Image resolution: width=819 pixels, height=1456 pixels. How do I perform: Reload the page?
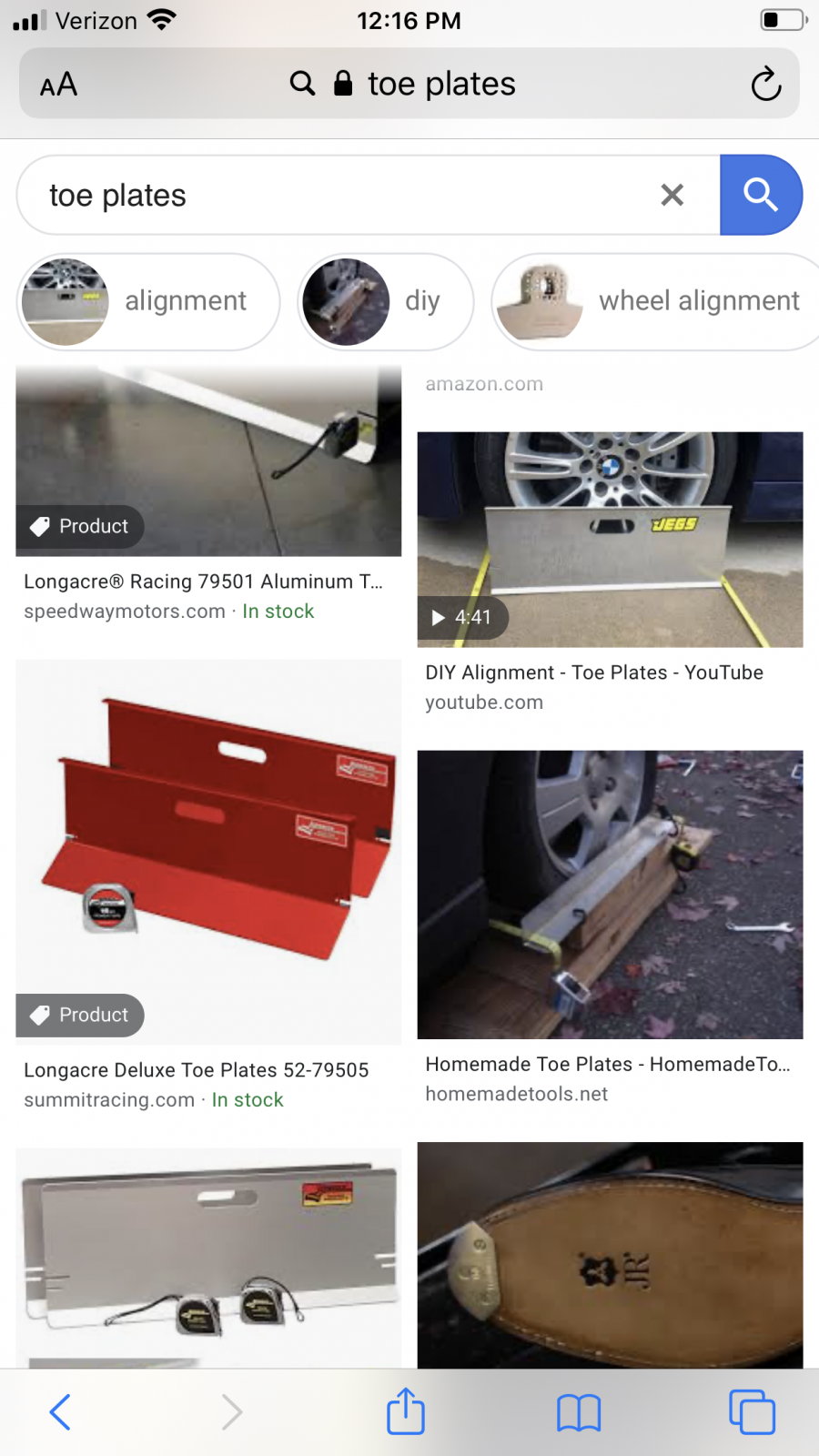pos(765,85)
